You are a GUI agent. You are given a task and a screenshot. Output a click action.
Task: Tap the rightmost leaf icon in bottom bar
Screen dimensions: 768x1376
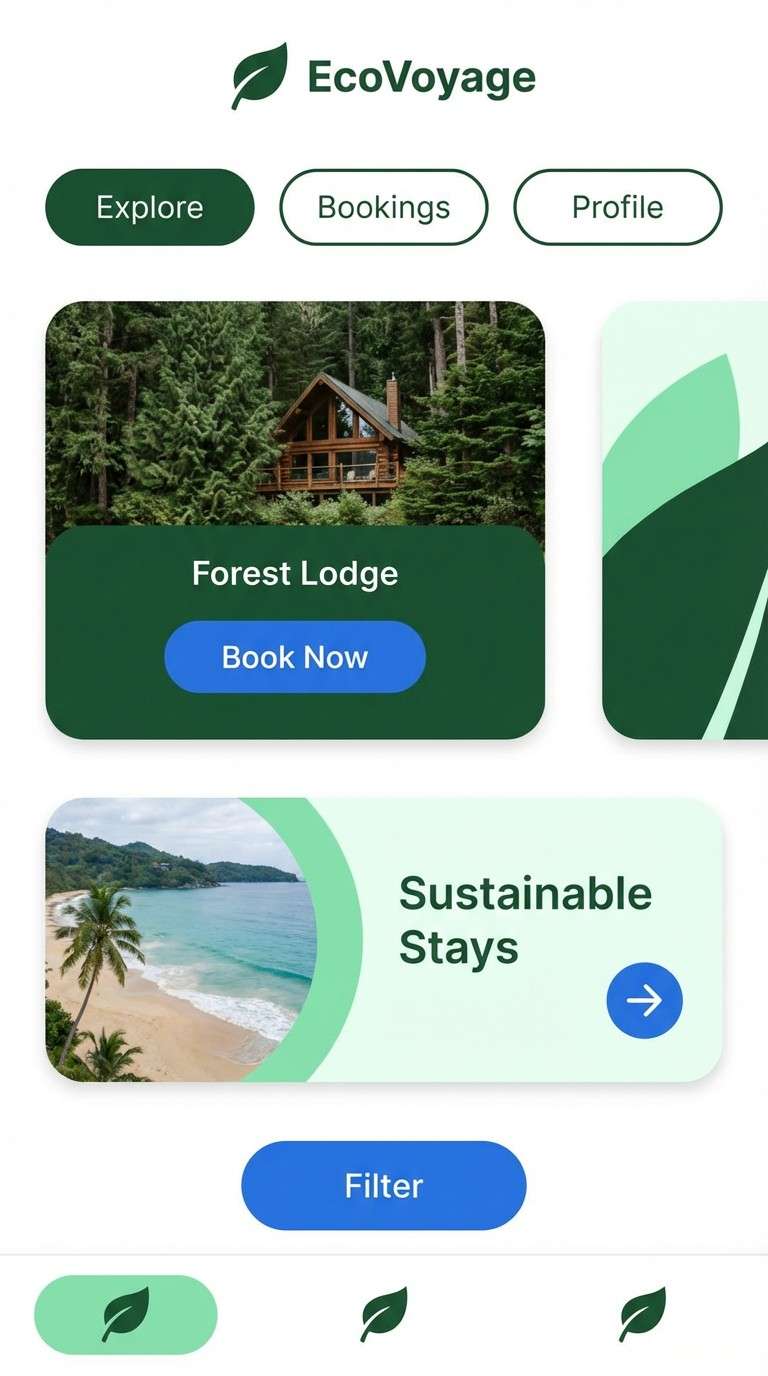pyautogui.click(x=641, y=1315)
